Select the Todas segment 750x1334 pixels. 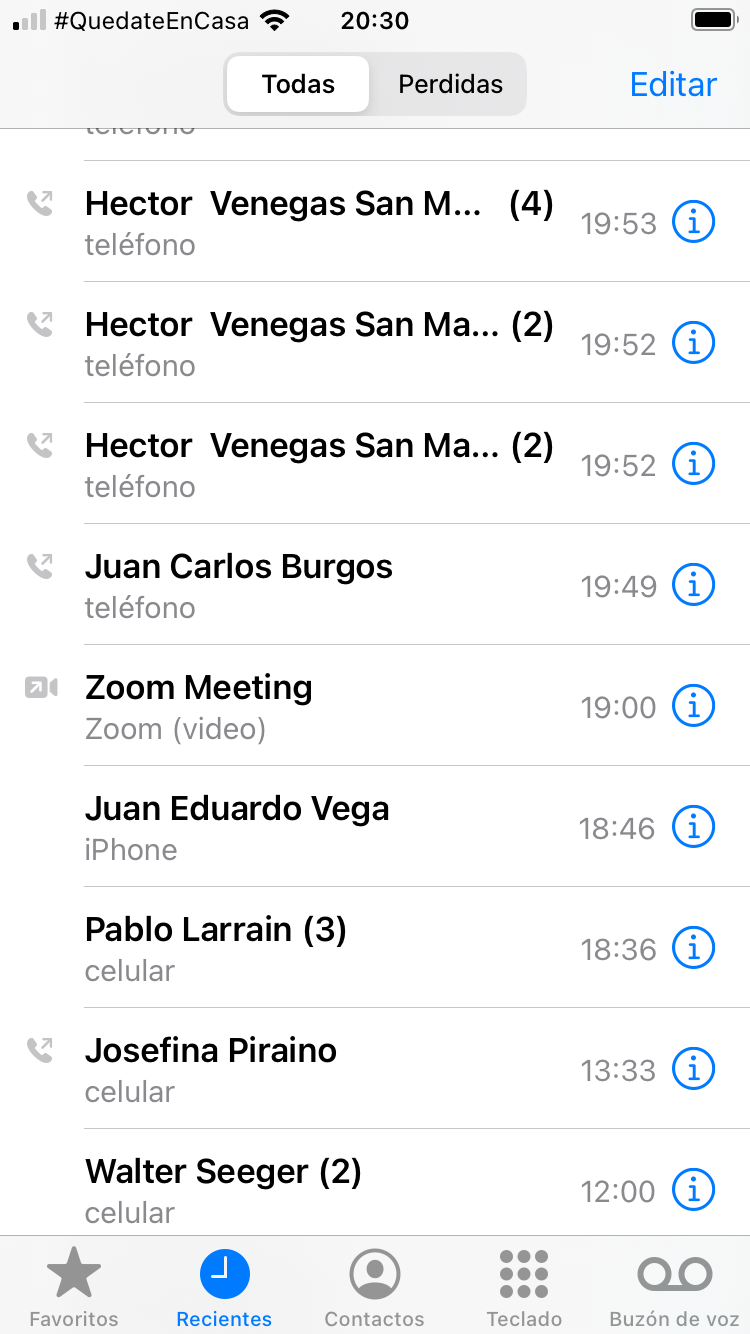click(298, 85)
